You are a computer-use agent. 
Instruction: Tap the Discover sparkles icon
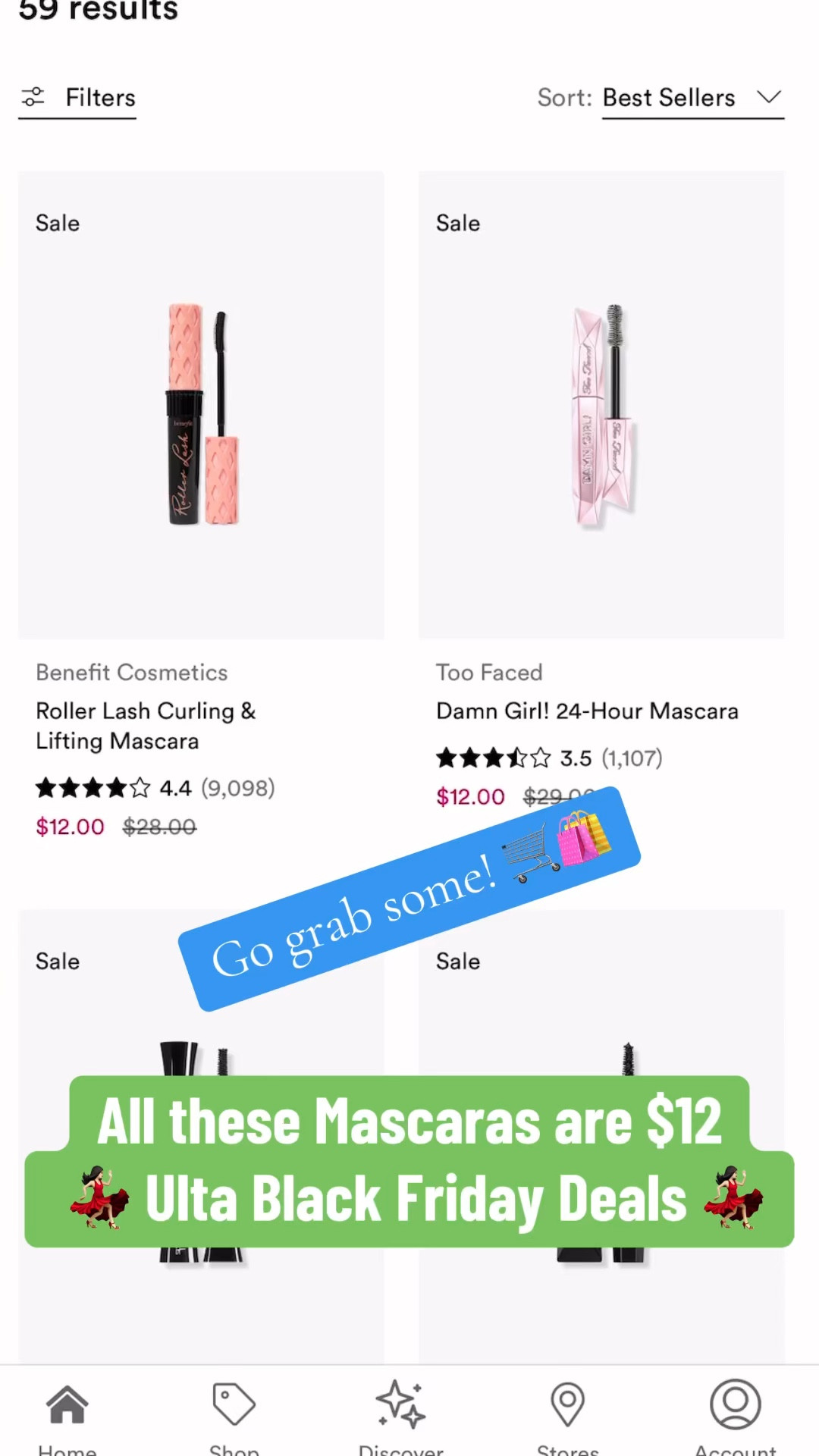pyautogui.click(x=400, y=1407)
